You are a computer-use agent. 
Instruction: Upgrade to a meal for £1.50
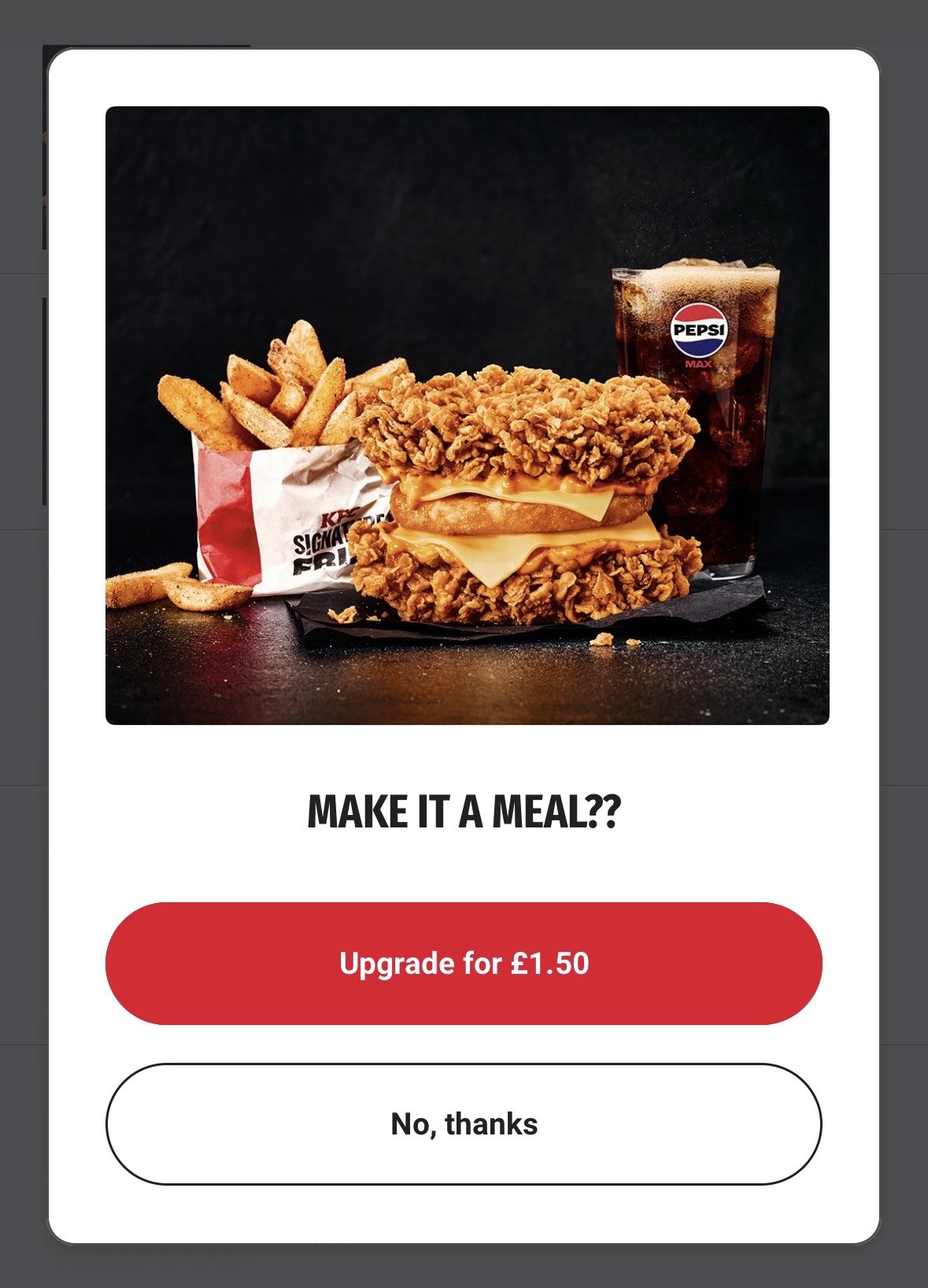coord(464,963)
